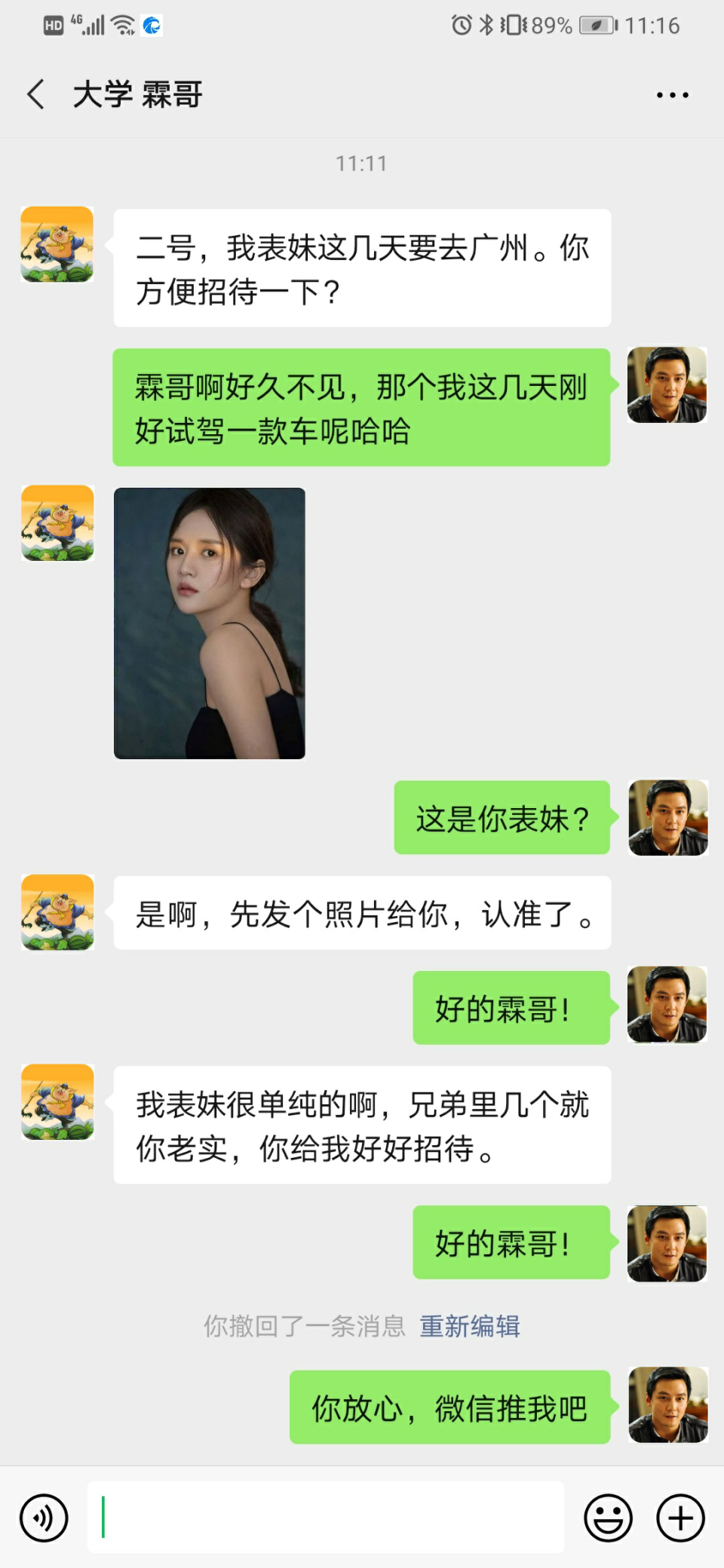Tap the message '这是你表妹？'
This screenshot has width=724, height=1568.
click(502, 819)
